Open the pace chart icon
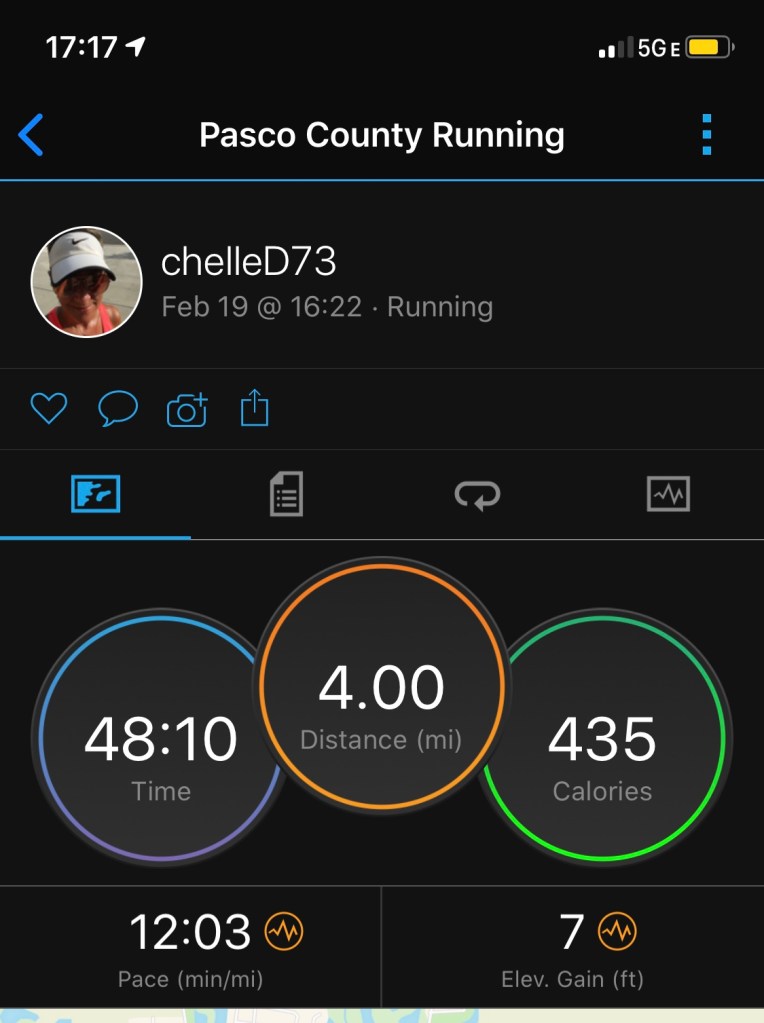The height and width of the screenshot is (1023, 764). point(284,932)
